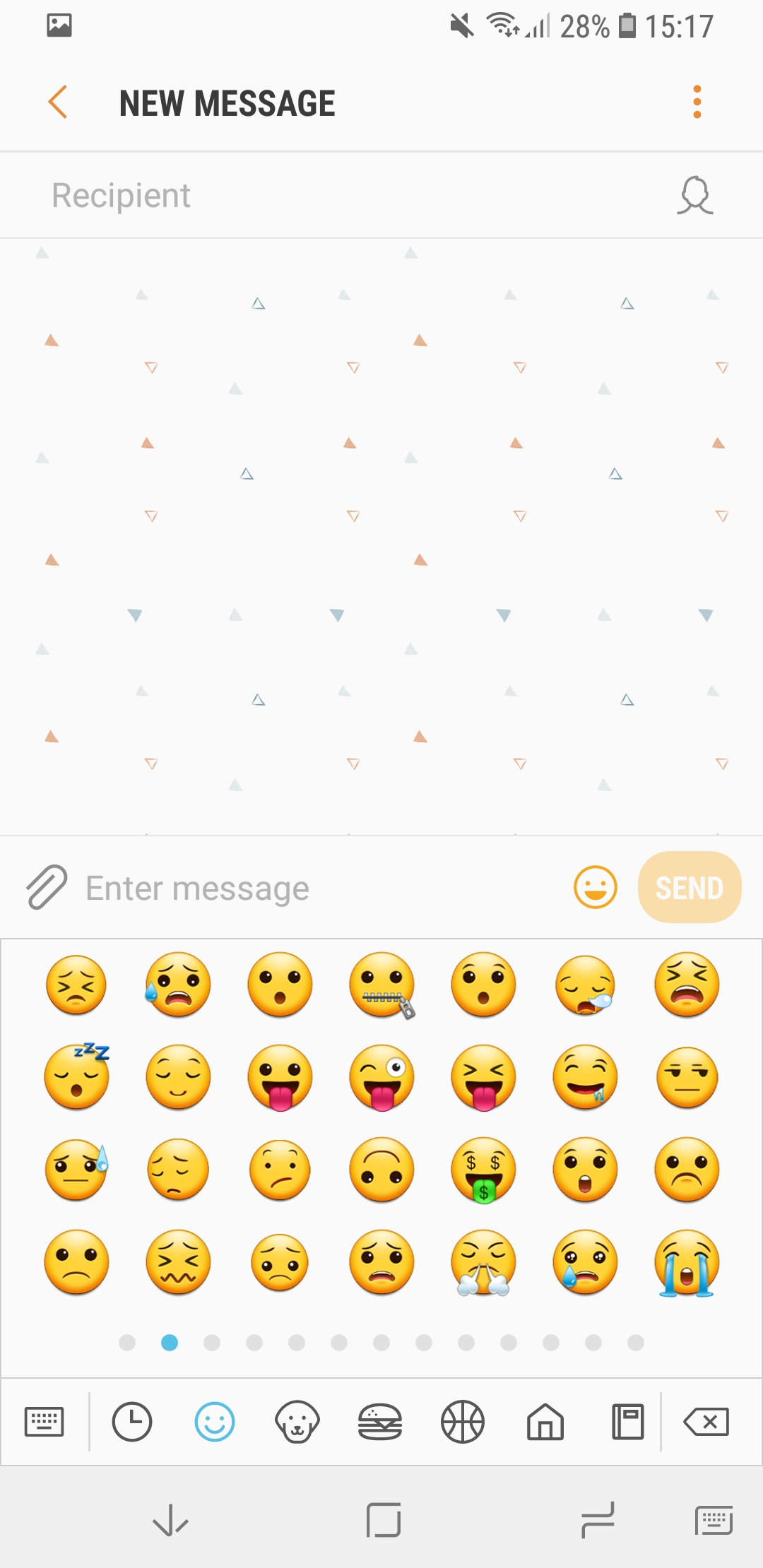Hide the keyboard with the down arrow

(170, 1520)
